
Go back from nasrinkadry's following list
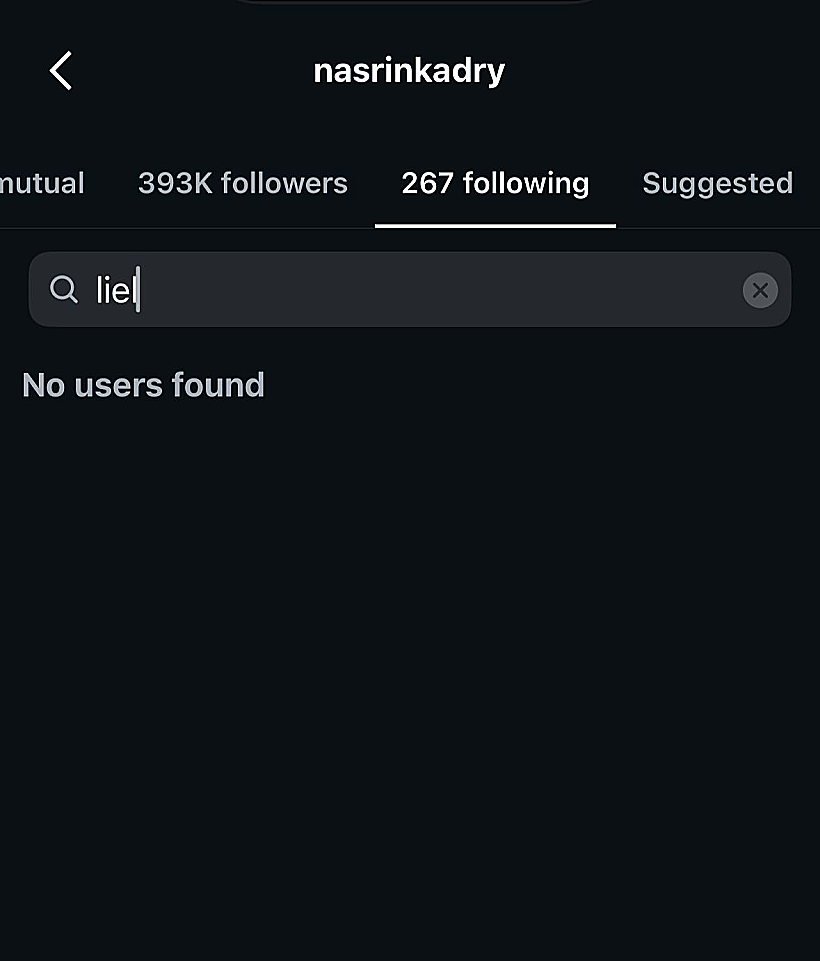click(x=61, y=71)
